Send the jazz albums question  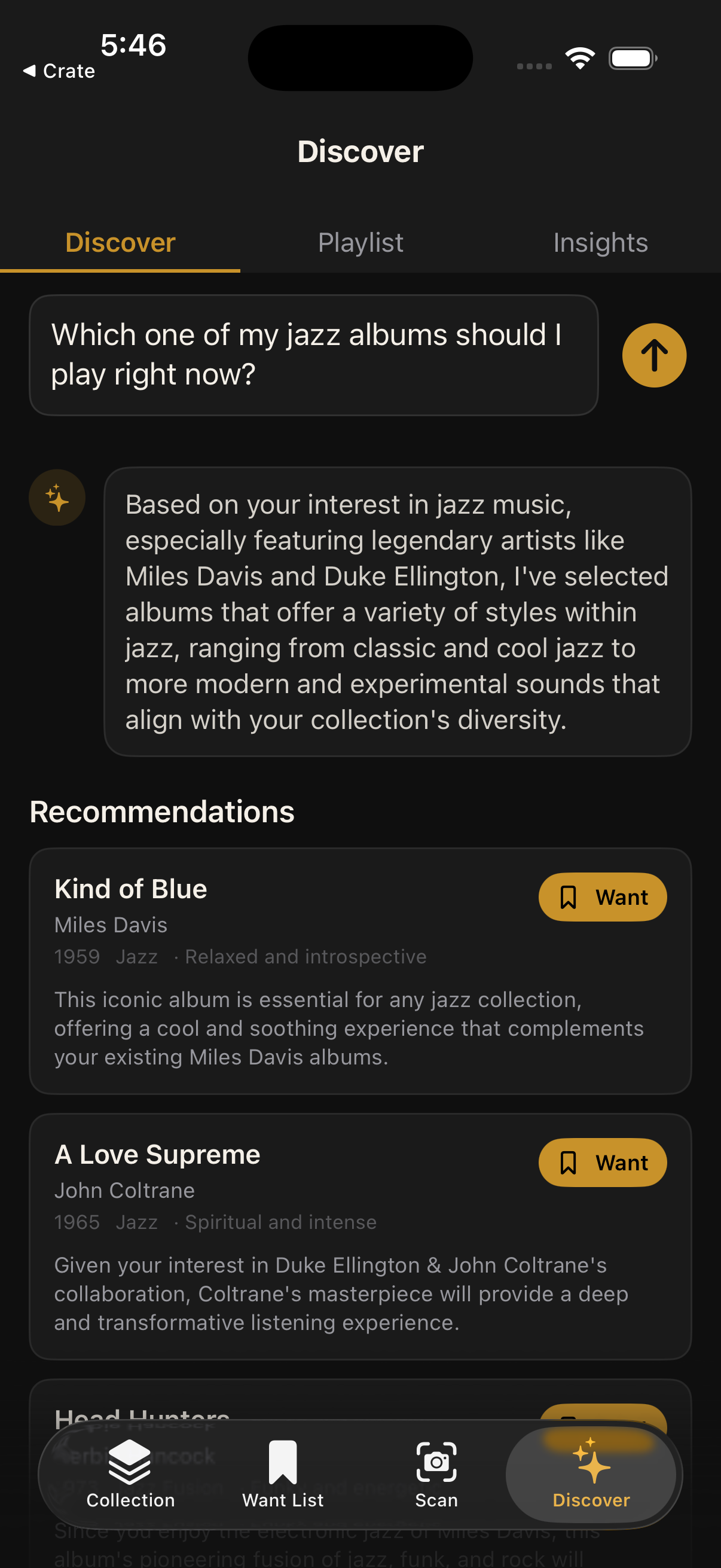tap(653, 355)
